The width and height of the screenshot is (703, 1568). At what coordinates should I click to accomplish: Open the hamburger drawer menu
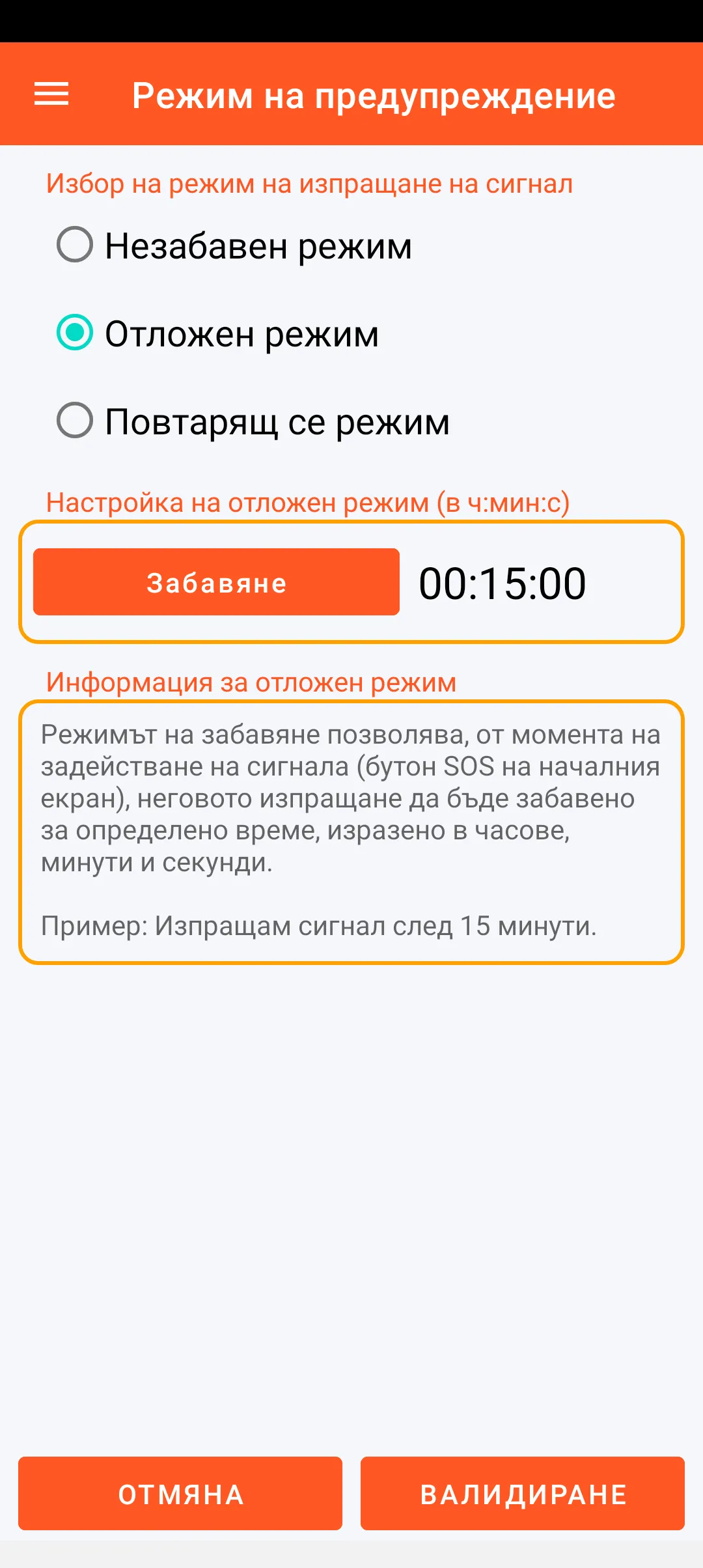click(51, 94)
